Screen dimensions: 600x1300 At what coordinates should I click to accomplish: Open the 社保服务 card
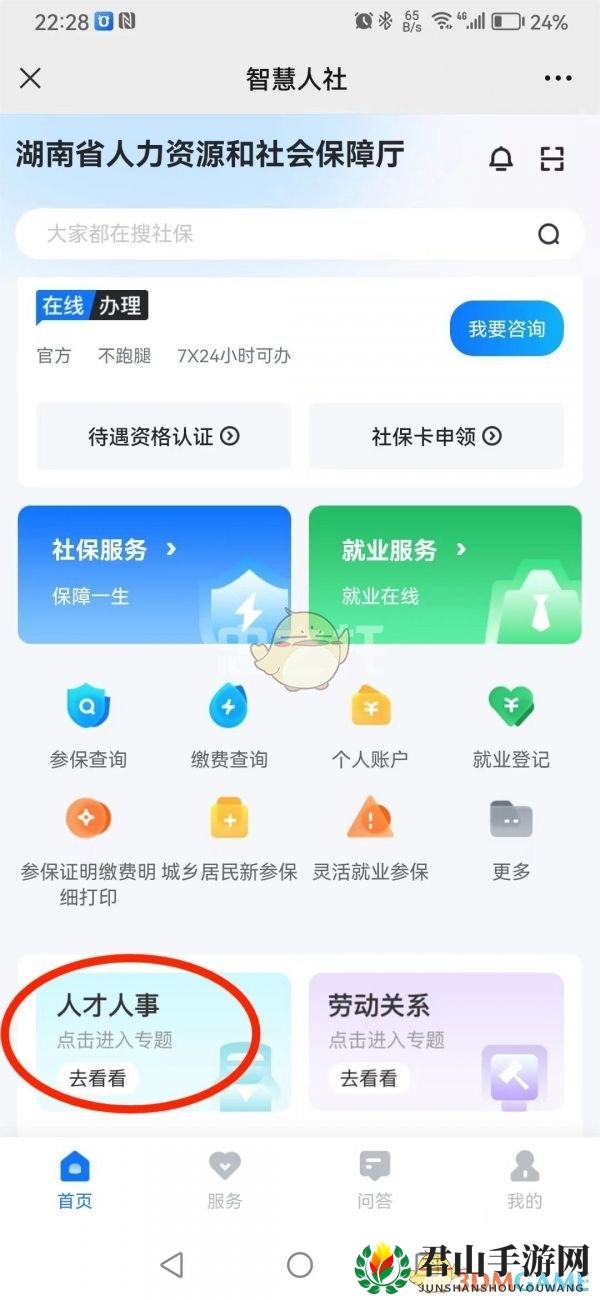pos(154,574)
